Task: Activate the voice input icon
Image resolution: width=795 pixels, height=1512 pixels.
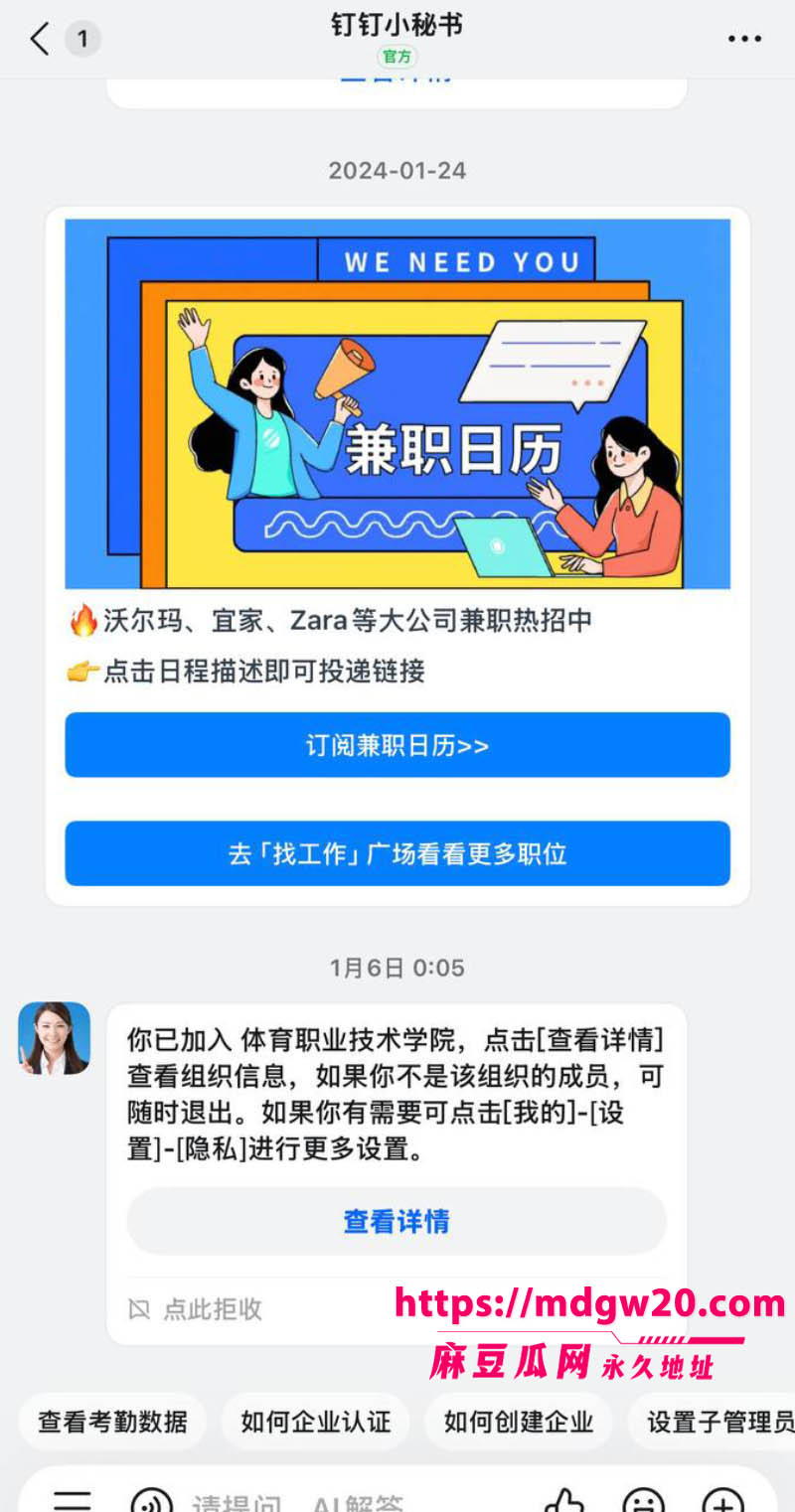Action: coord(152,1498)
